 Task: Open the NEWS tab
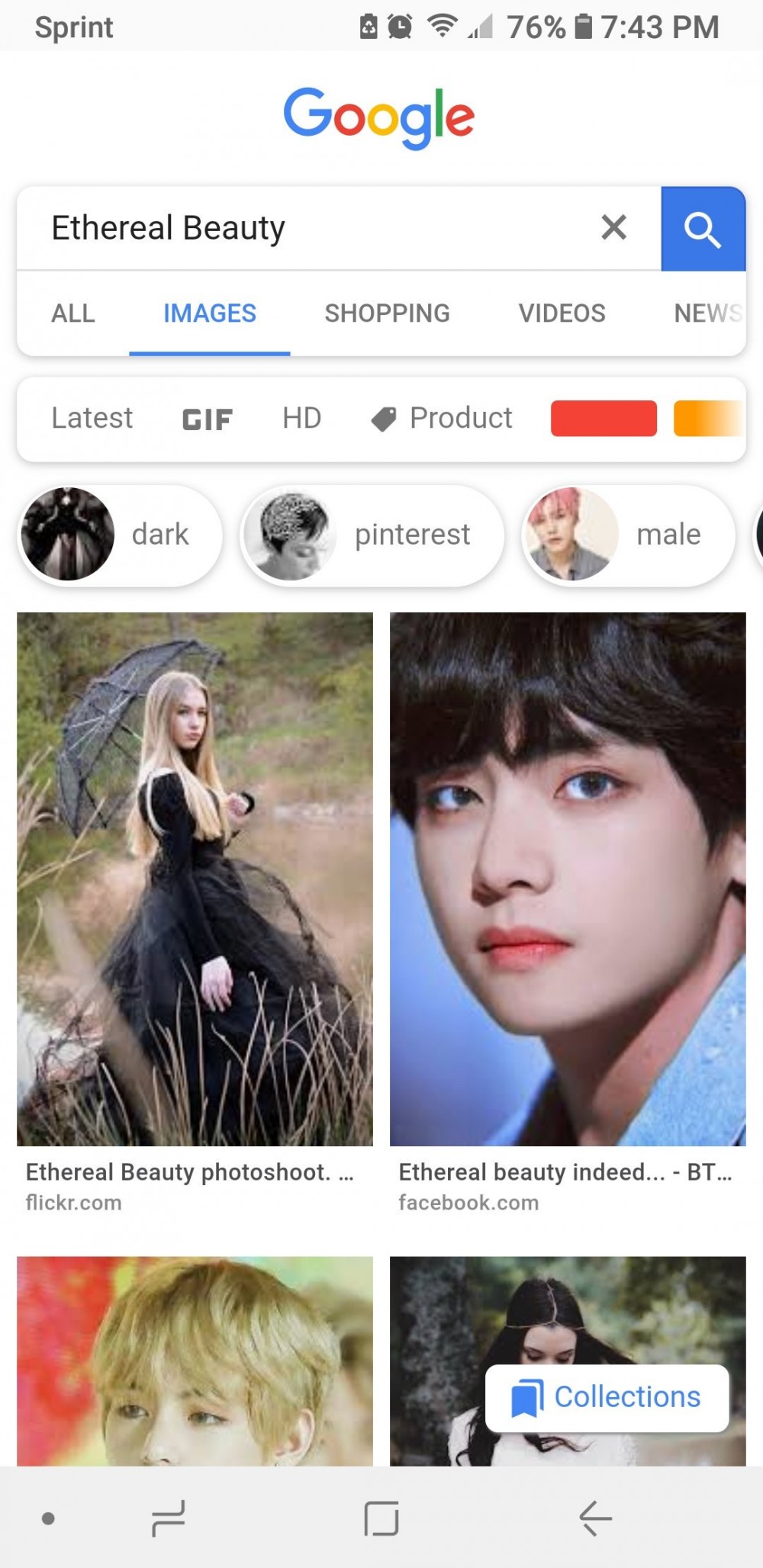707,313
